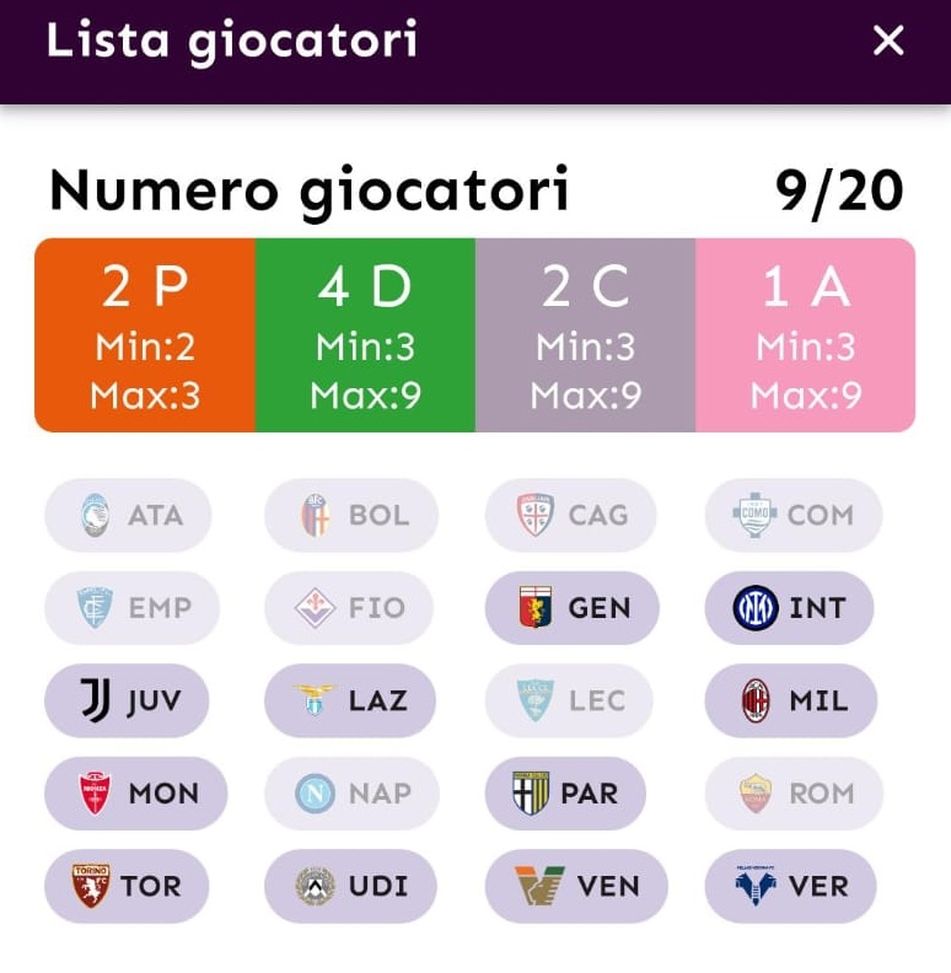Click the Genoa crest icon

point(530,608)
